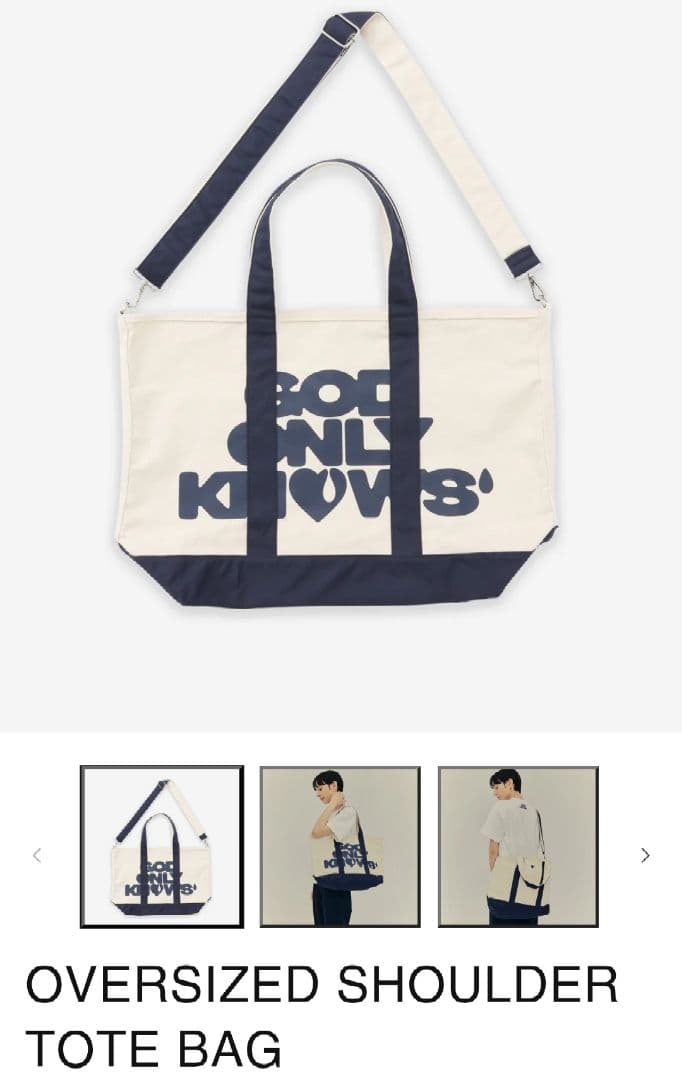Image resolution: width=682 pixels, height=1080 pixels.
Task: Show the previous product image
Action: coord(37,855)
